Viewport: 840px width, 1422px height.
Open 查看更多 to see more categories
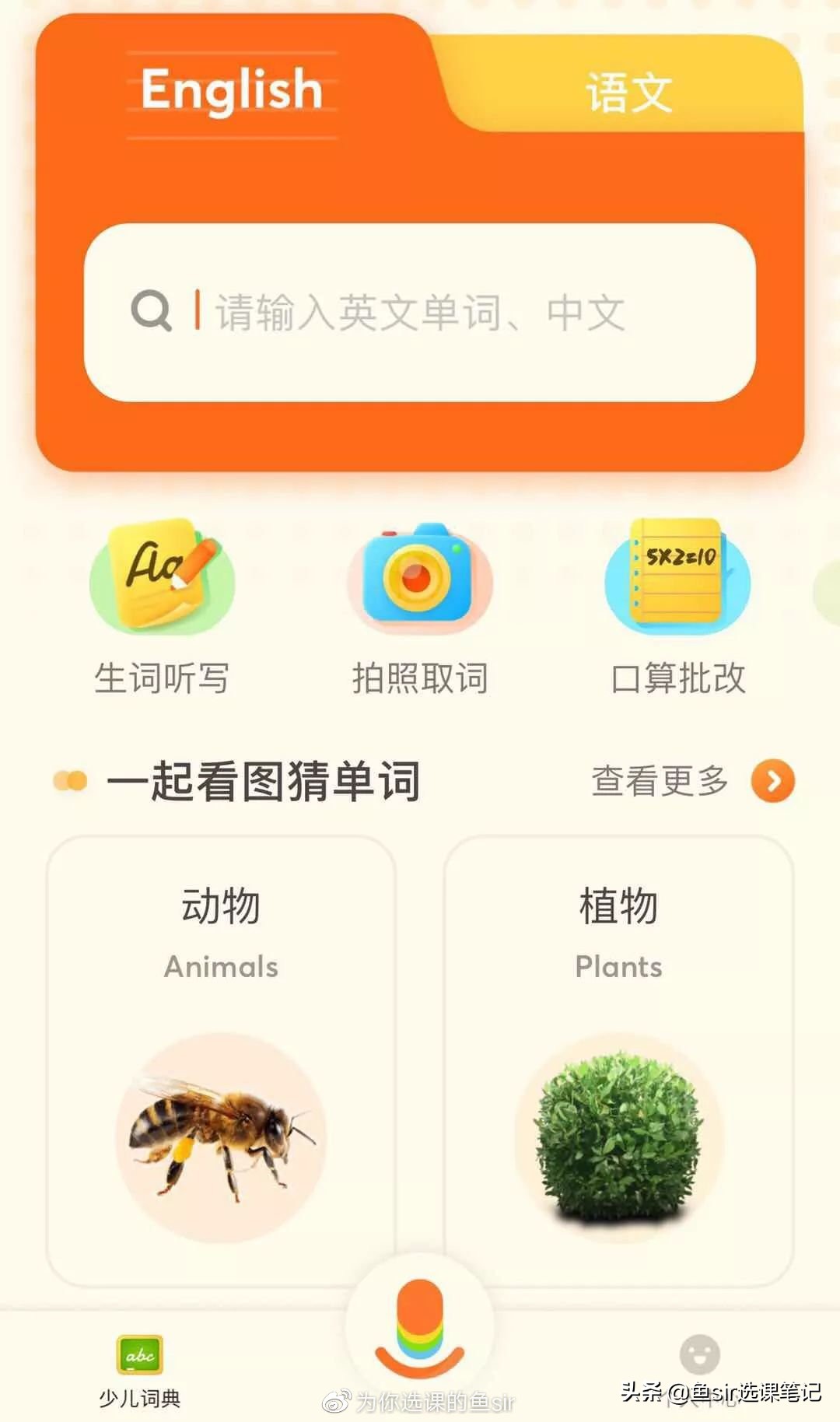(x=660, y=782)
